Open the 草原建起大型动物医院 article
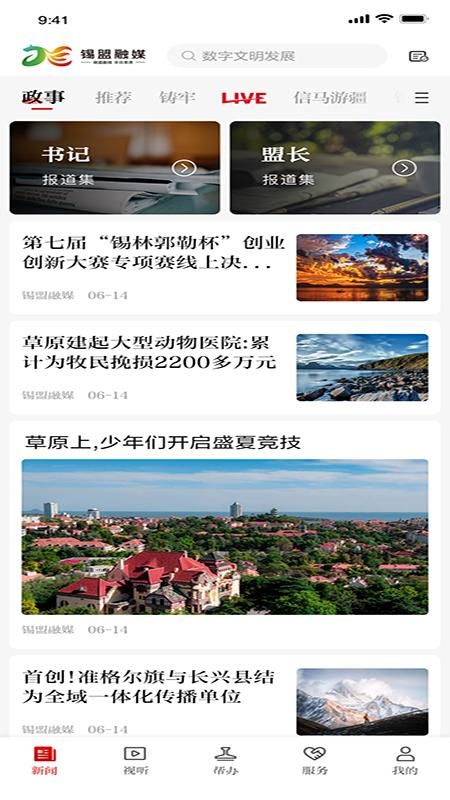The image size is (450, 800). [x=225, y=367]
